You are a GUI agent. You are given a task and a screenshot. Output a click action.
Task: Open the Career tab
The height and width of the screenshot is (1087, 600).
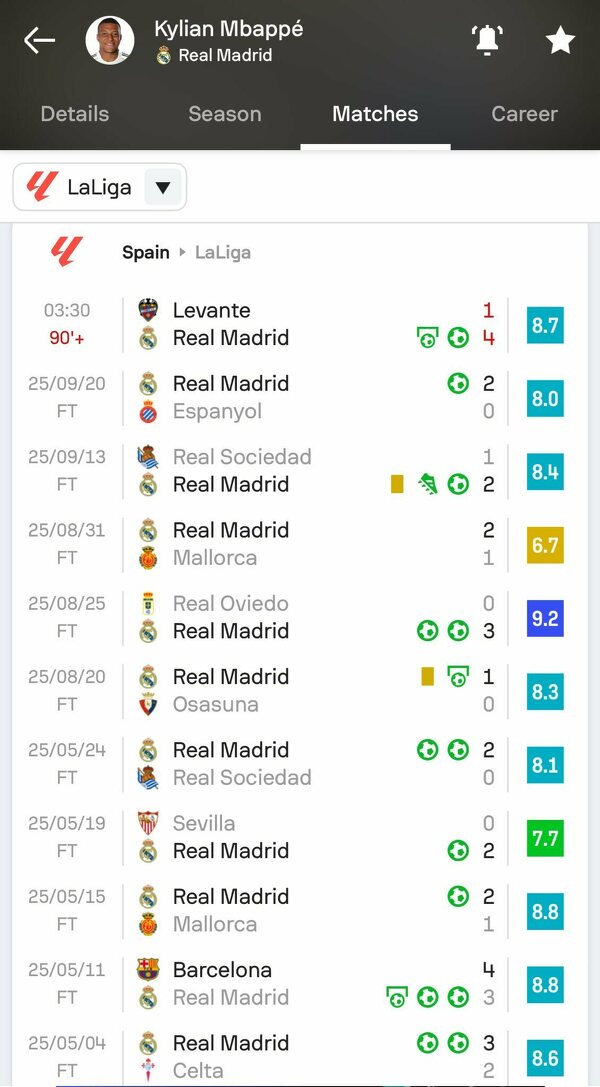(524, 114)
